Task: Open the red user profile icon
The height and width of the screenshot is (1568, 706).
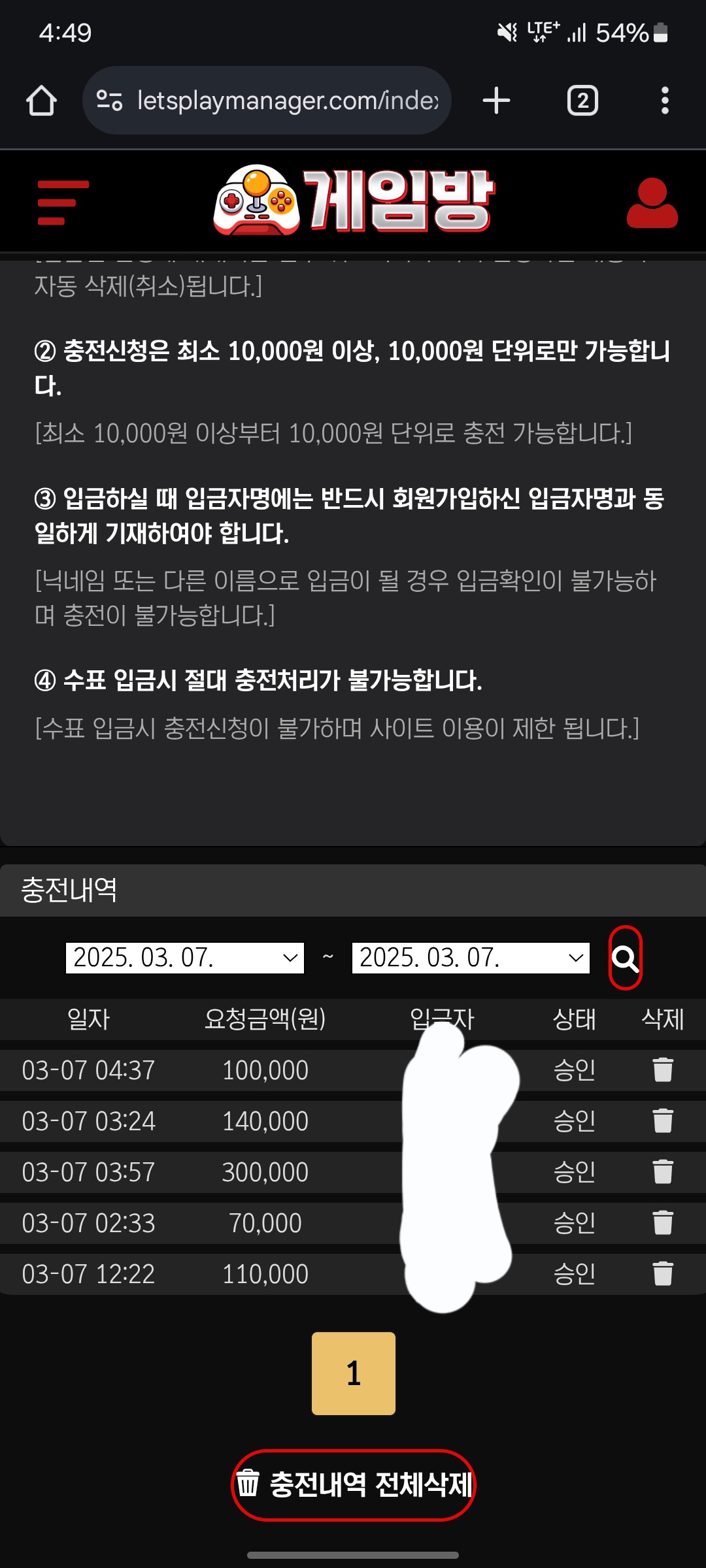Action: [652, 203]
